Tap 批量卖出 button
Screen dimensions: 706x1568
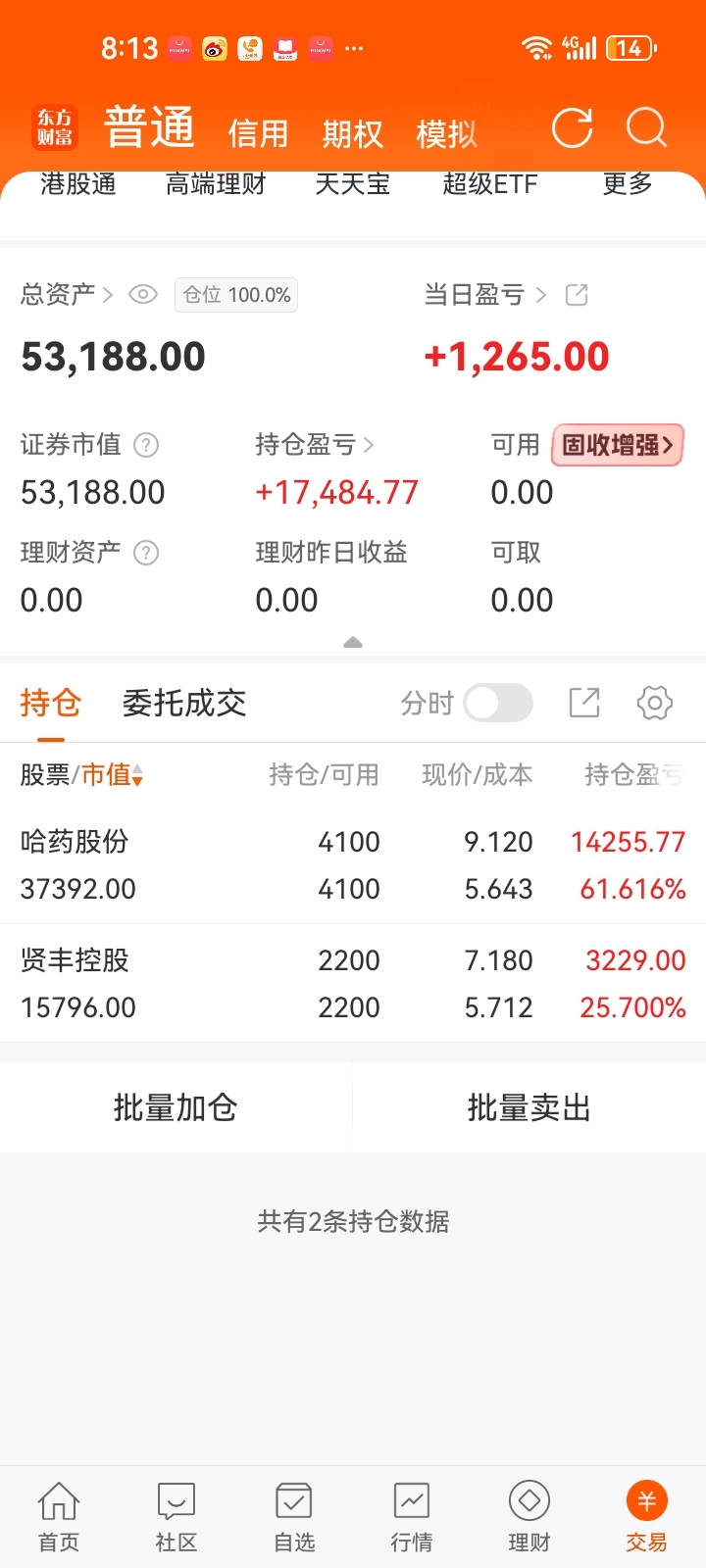pos(529,1107)
